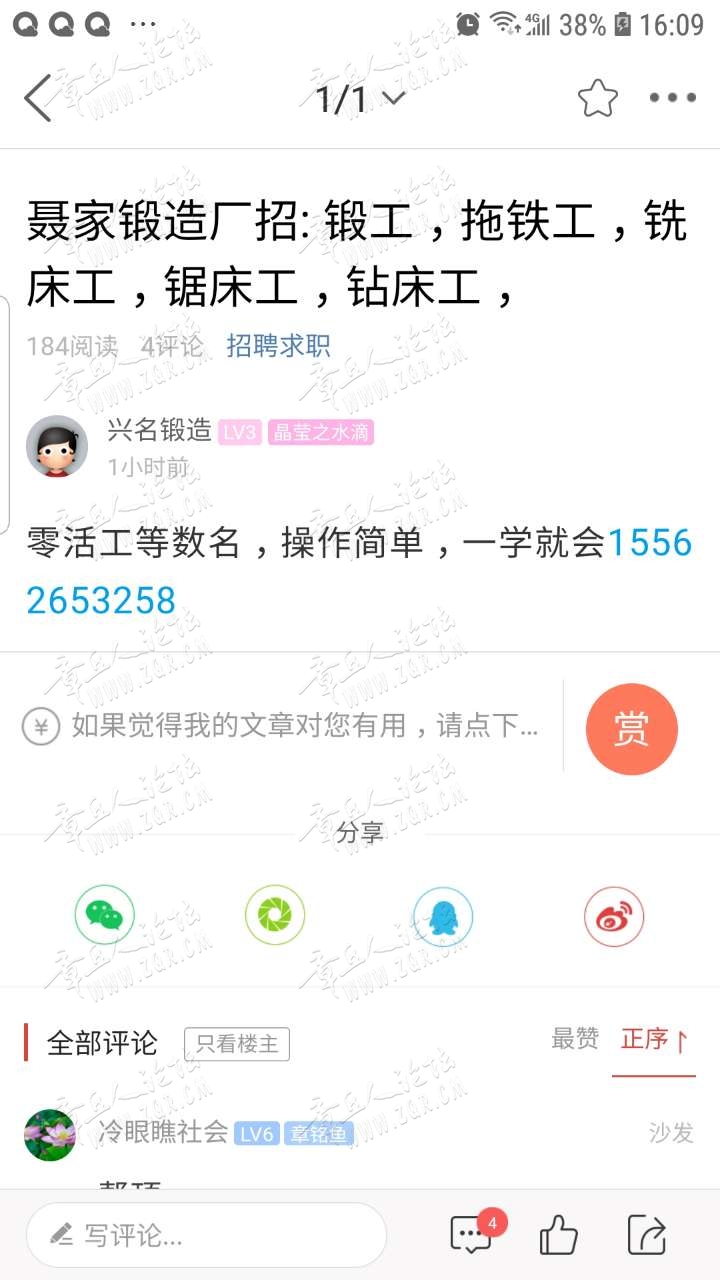
Task: Share the post to Weibo
Action: [614, 916]
